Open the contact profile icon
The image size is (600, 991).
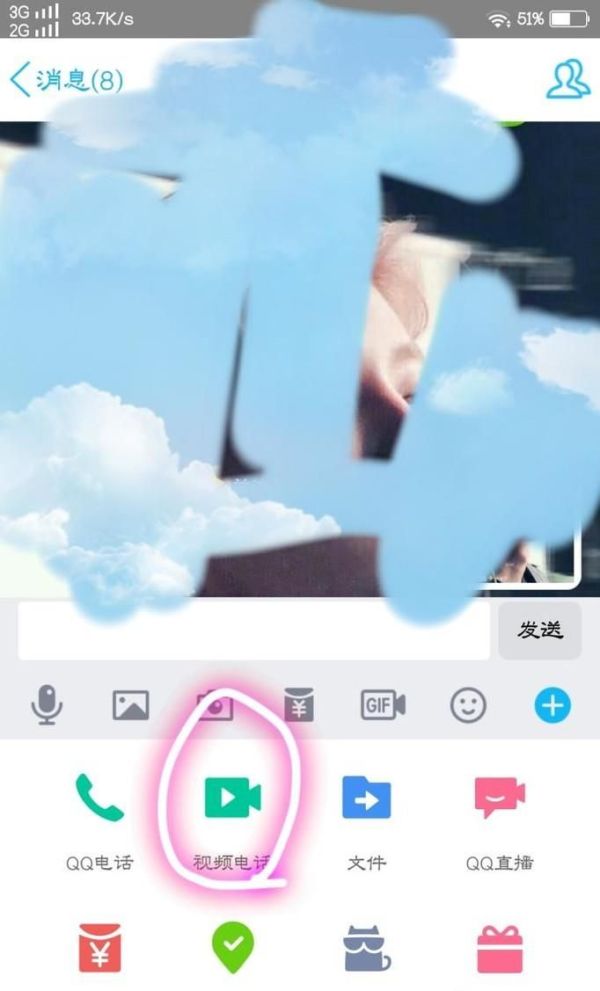point(568,80)
